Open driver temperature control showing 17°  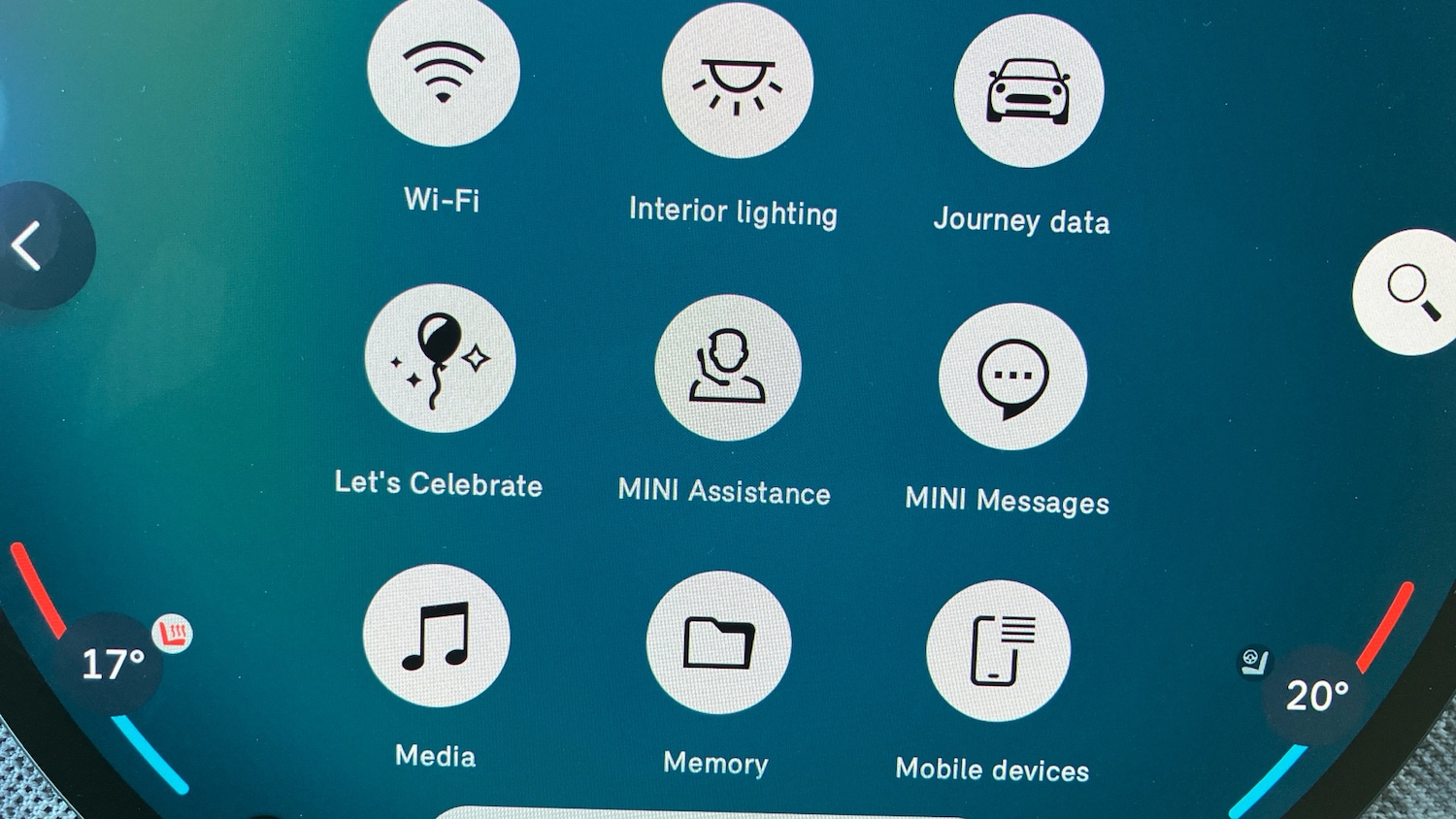click(112, 666)
